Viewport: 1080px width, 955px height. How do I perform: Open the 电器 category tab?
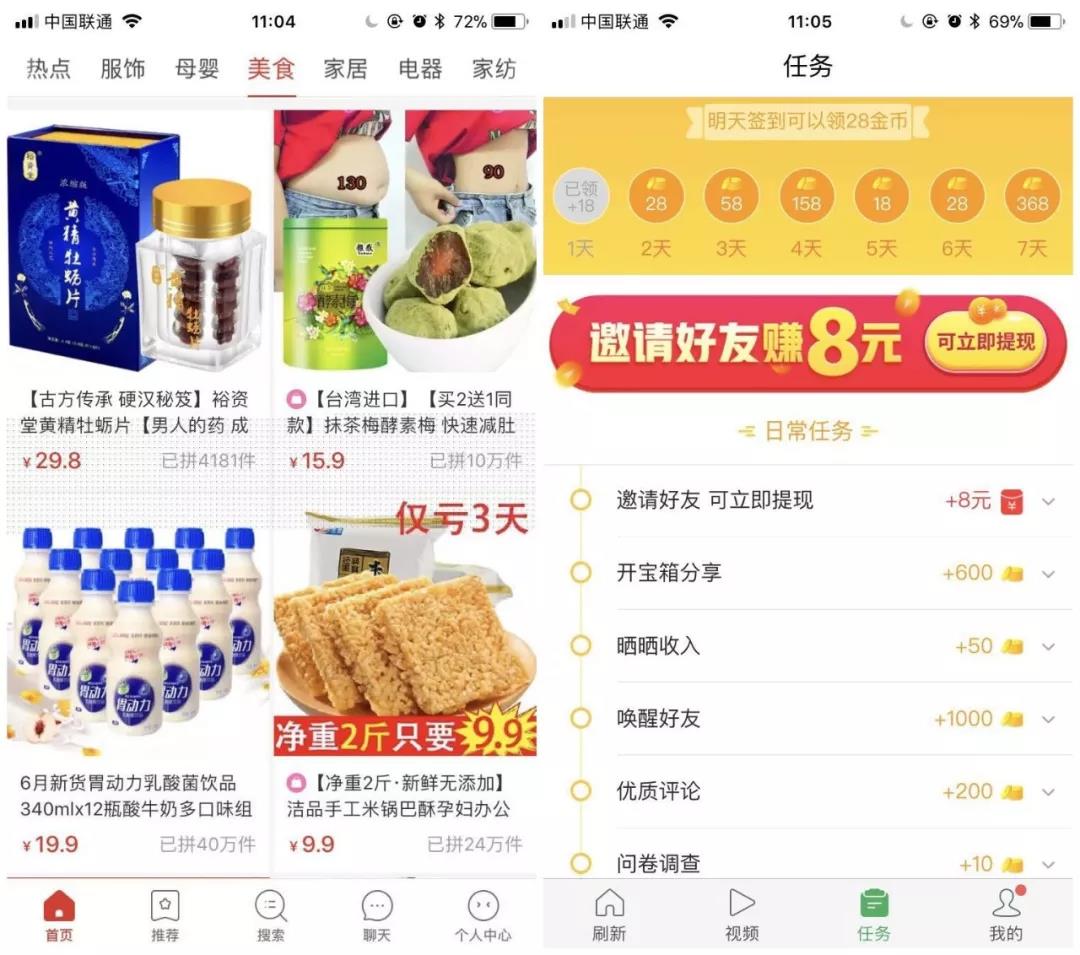tap(420, 69)
